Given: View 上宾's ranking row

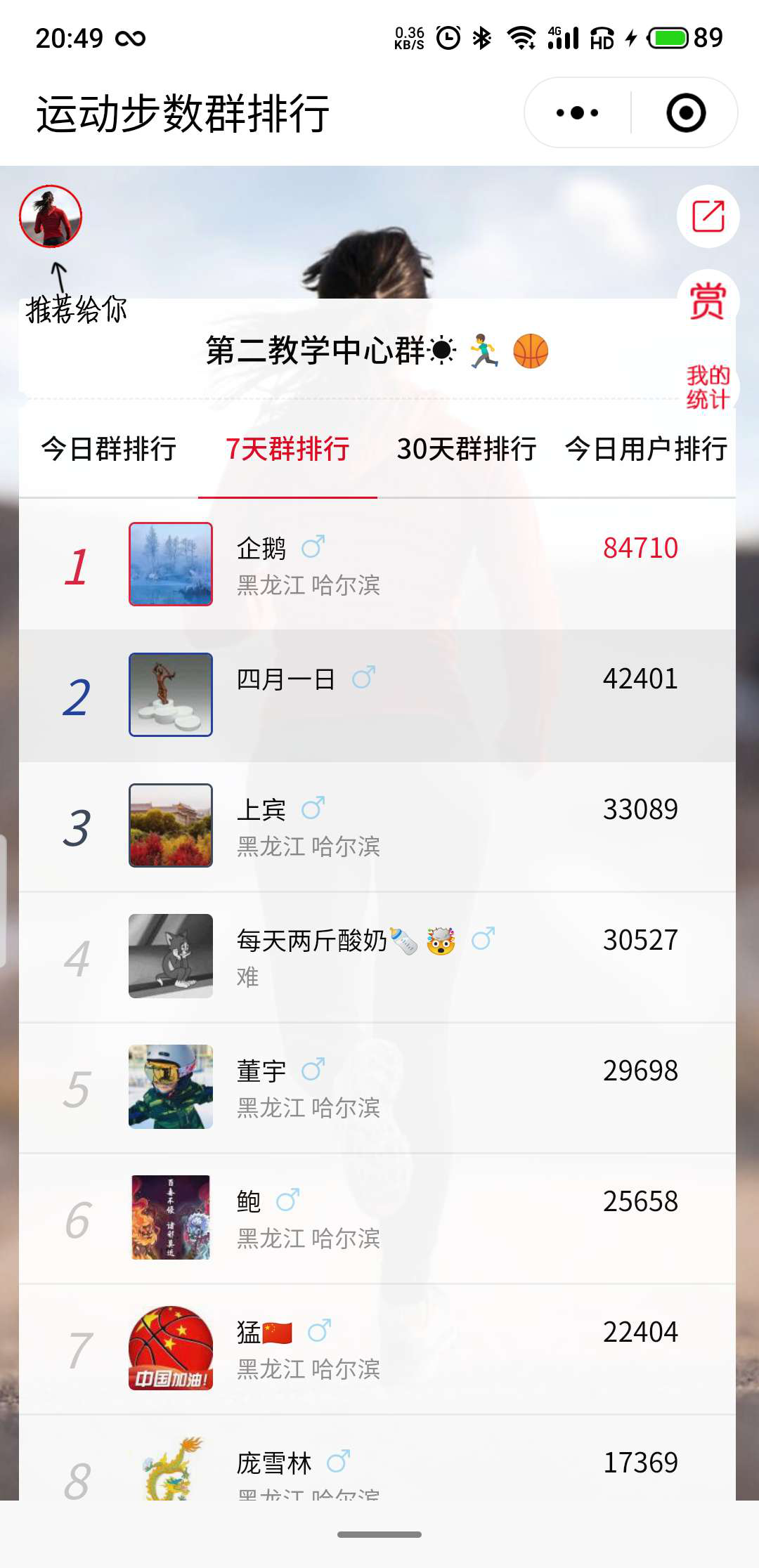Looking at the screenshot, I should (x=377, y=826).
